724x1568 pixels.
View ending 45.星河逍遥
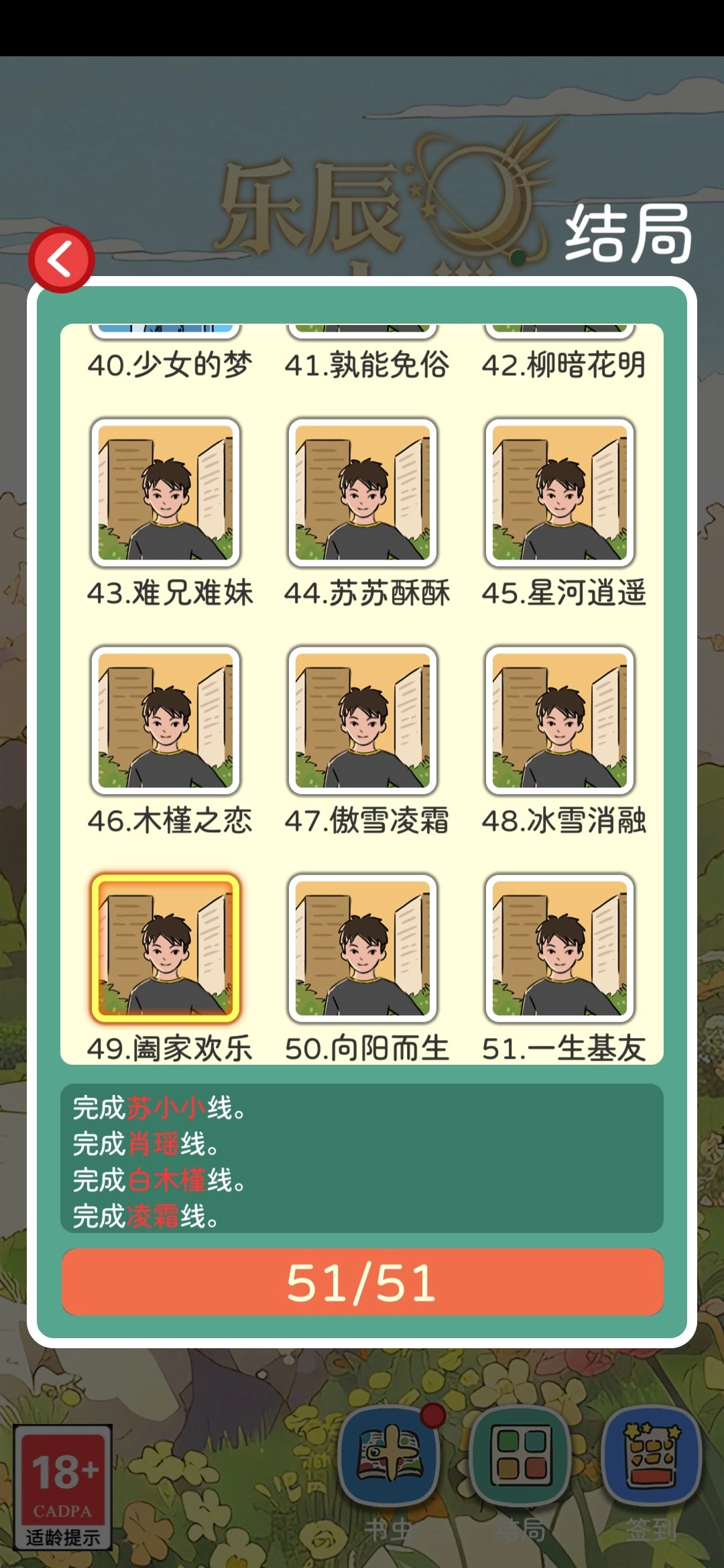(x=560, y=493)
